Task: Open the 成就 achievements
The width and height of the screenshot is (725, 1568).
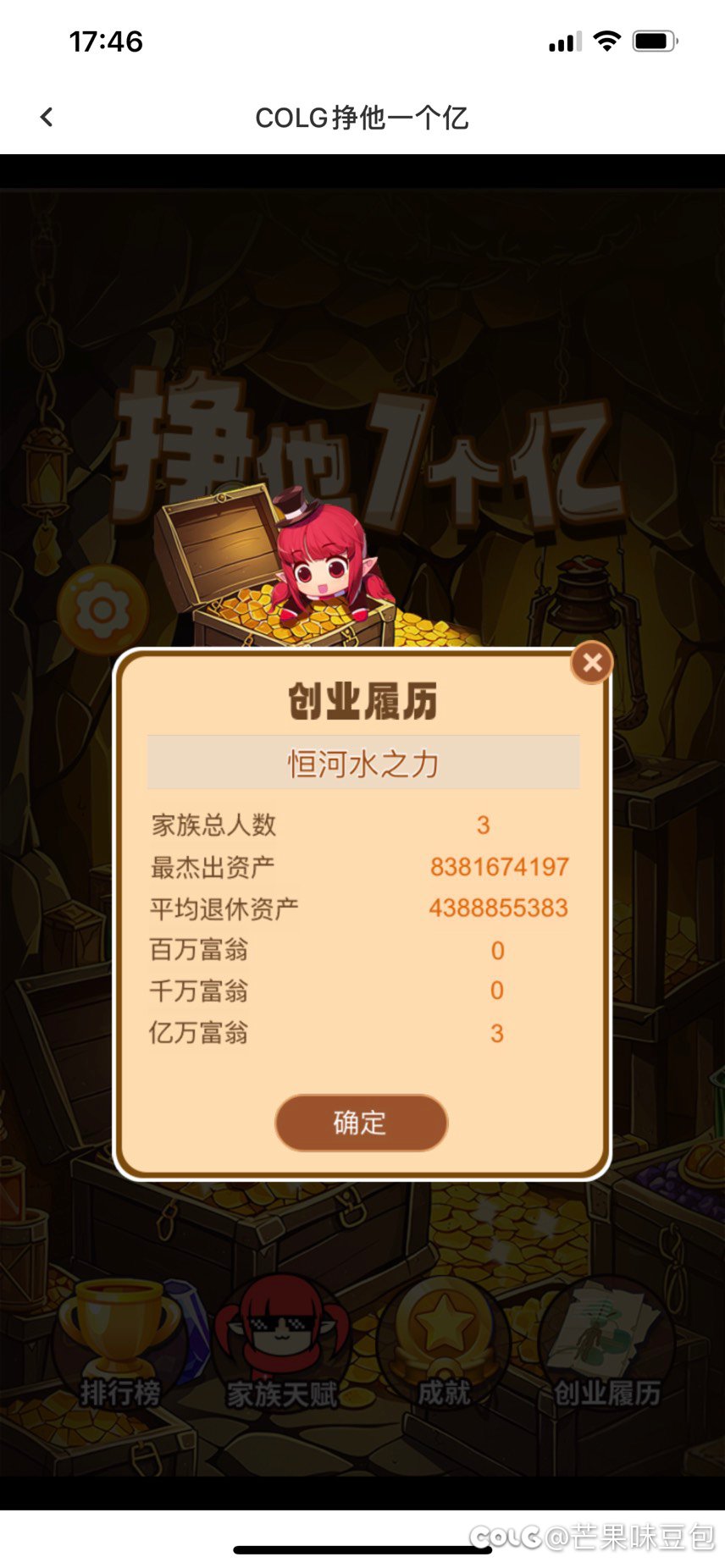Action: click(x=444, y=1344)
